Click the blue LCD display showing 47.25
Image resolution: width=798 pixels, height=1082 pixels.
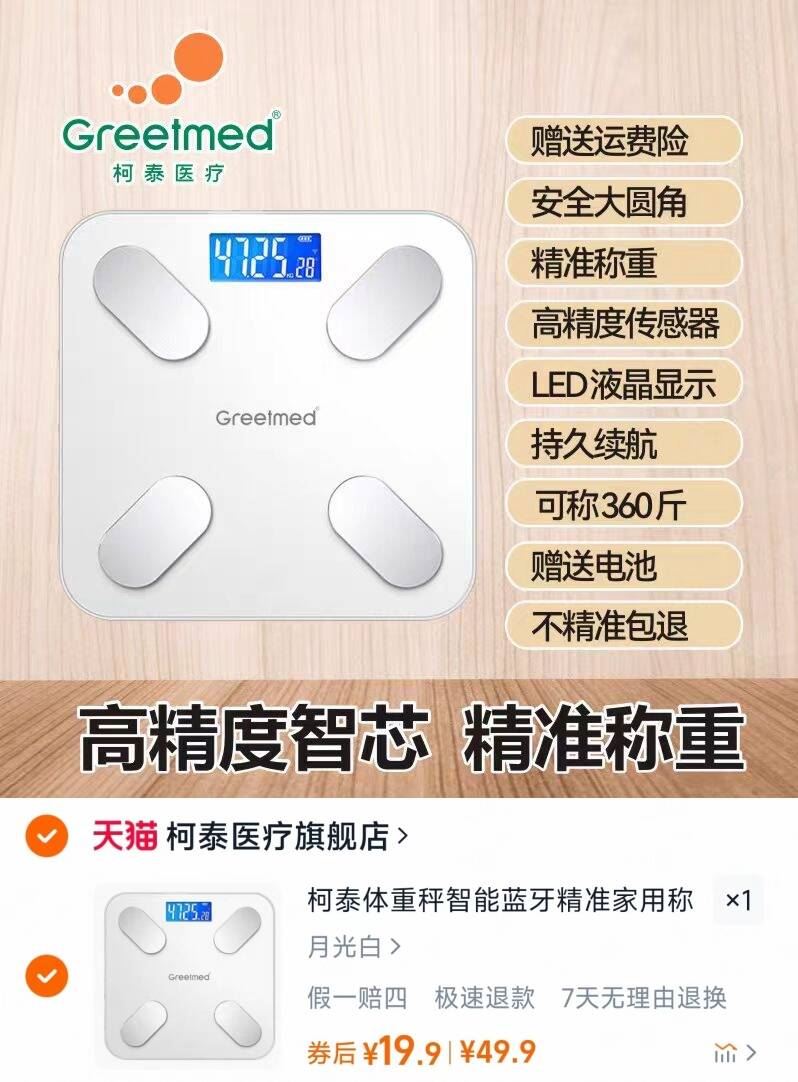tap(265, 257)
